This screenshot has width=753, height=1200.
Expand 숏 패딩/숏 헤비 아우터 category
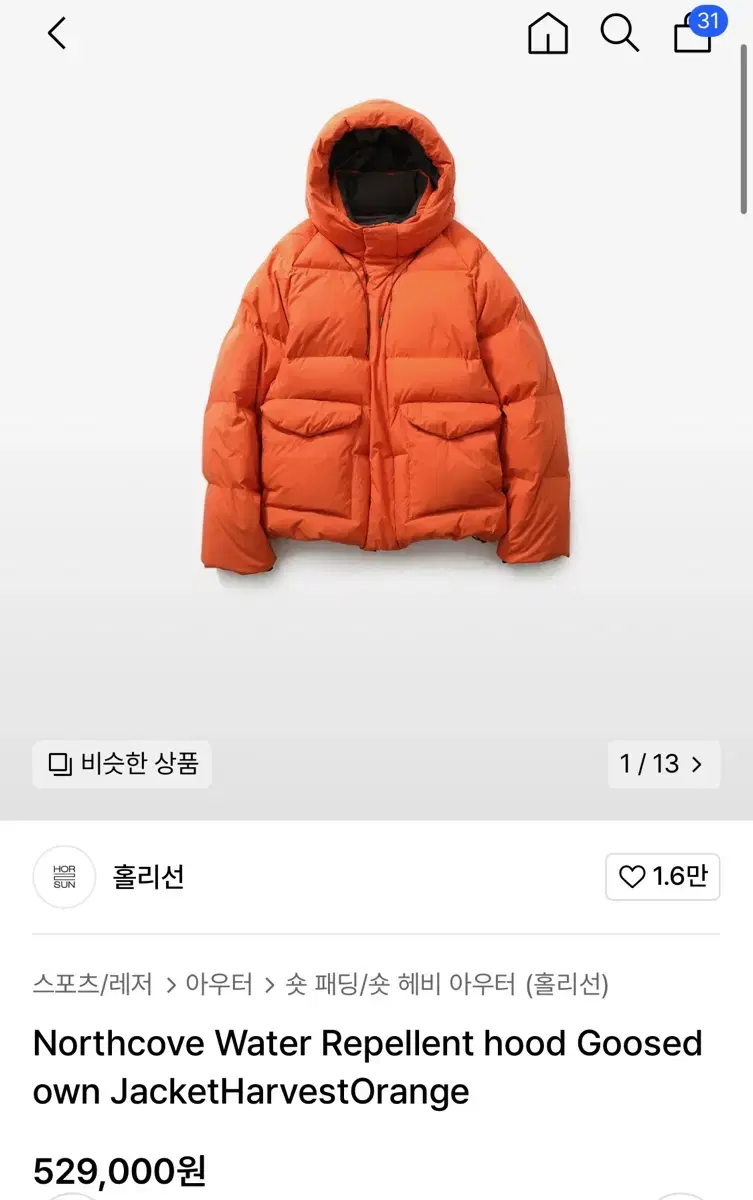click(400, 985)
